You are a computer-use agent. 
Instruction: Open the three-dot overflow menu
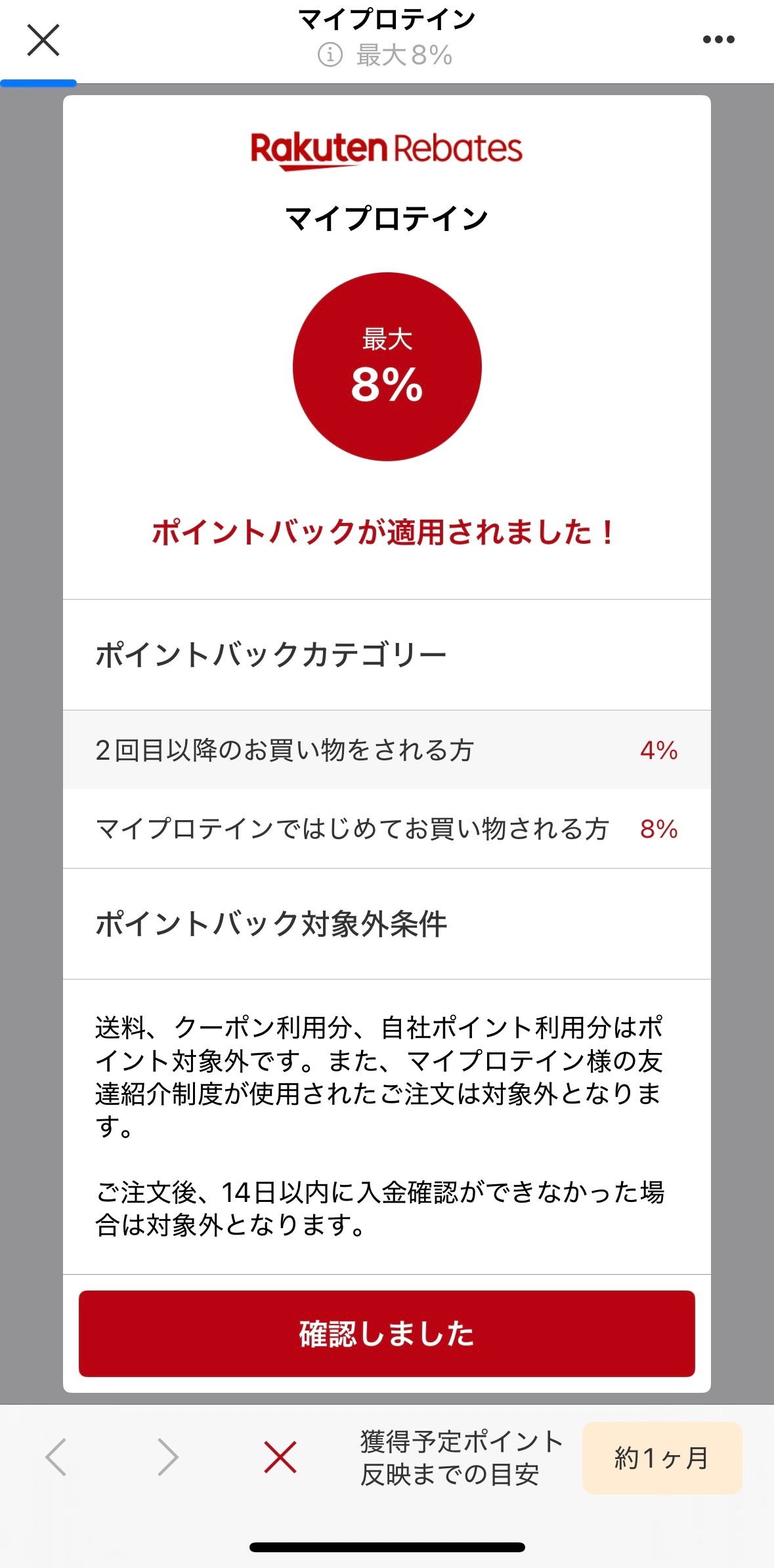(x=718, y=39)
